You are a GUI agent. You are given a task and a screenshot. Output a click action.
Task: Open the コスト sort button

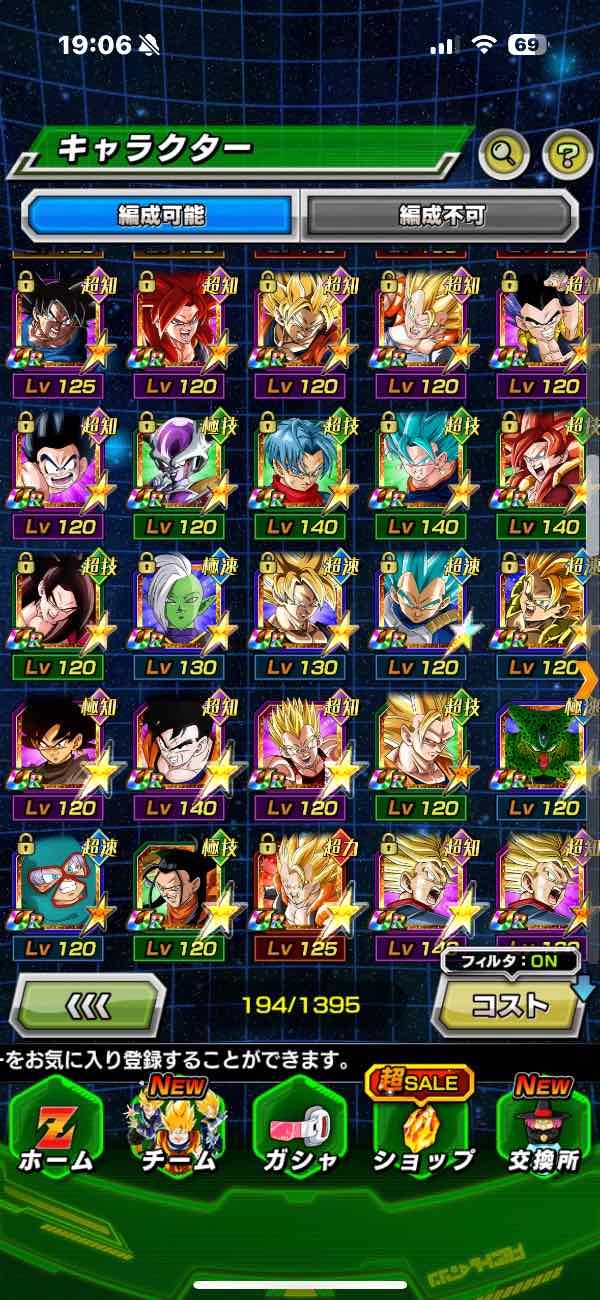click(509, 1004)
